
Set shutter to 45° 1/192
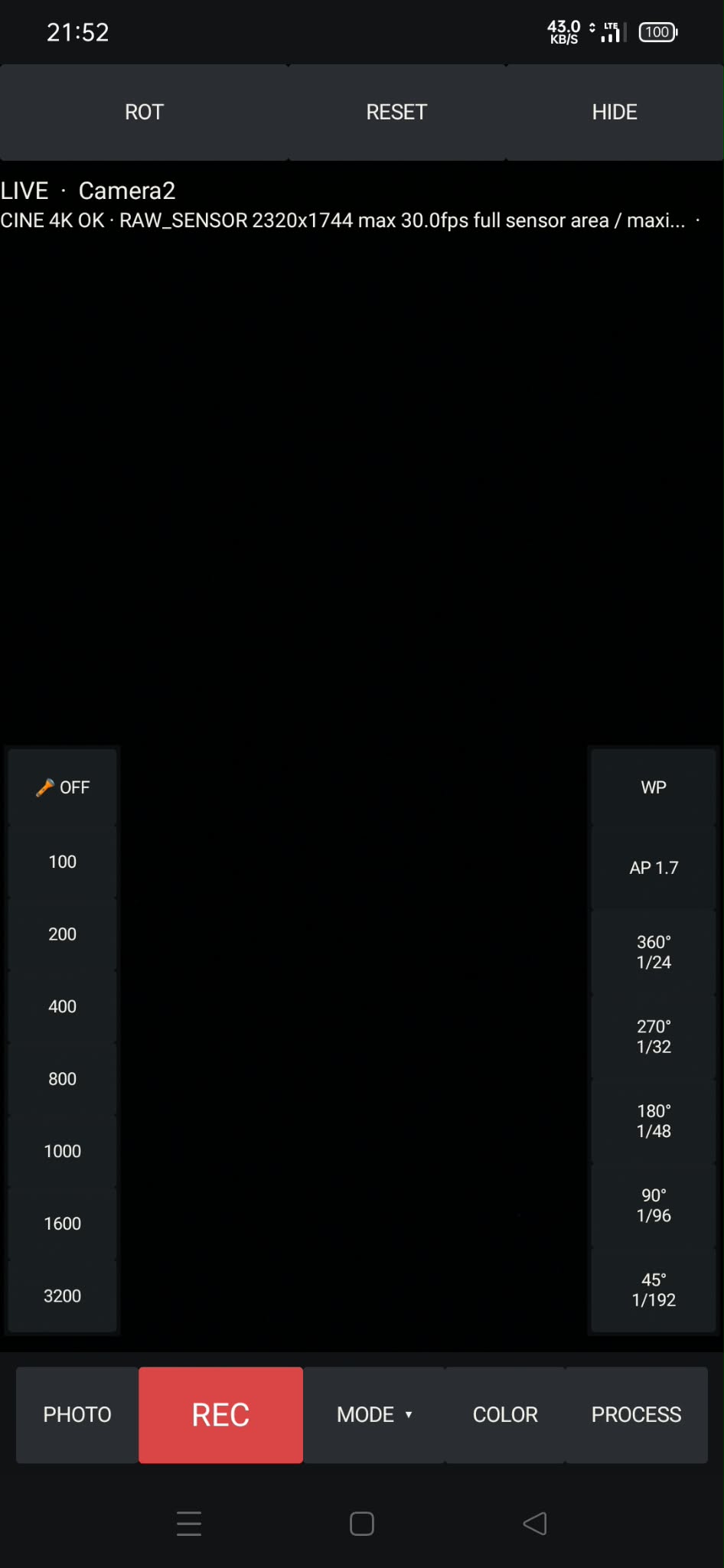coord(654,1289)
